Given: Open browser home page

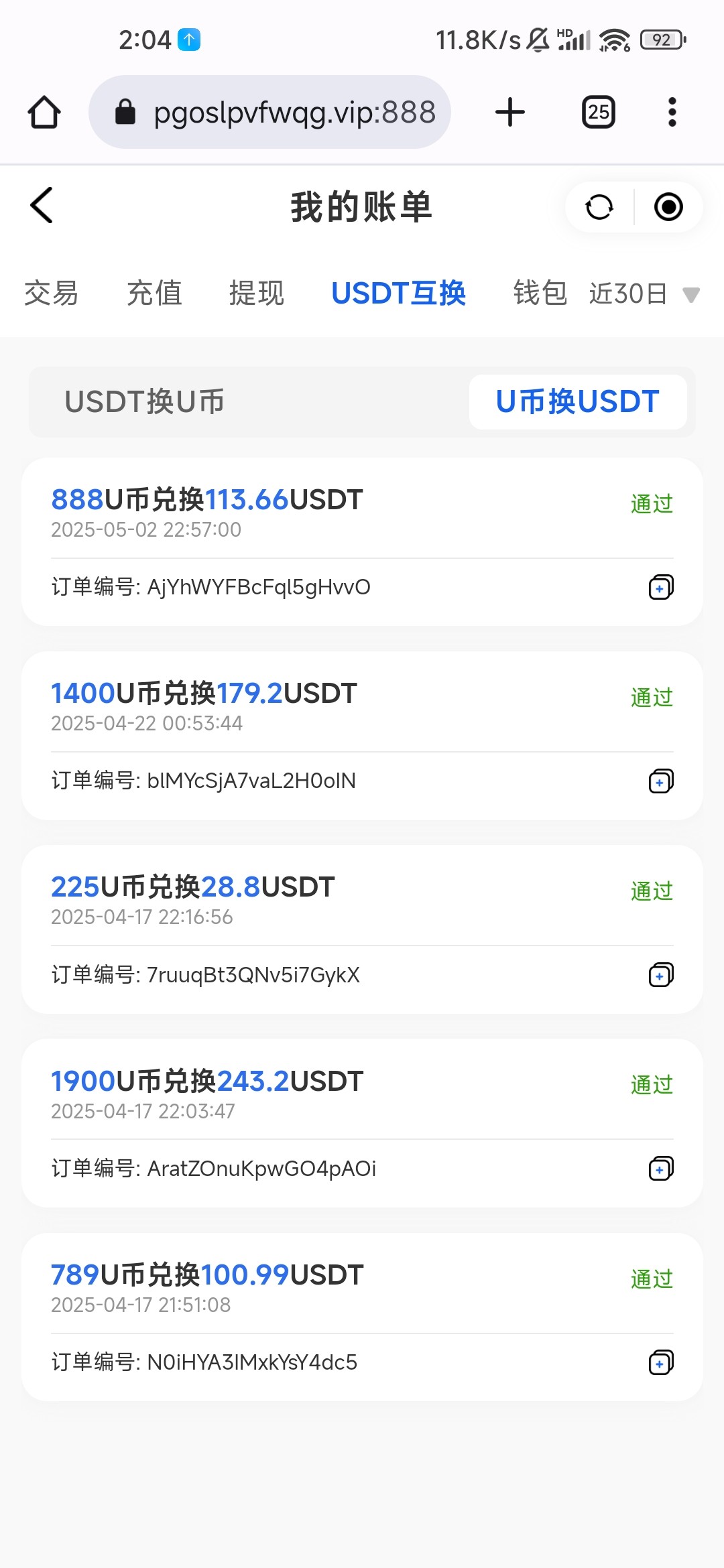Looking at the screenshot, I should click(x=44, y=112).
